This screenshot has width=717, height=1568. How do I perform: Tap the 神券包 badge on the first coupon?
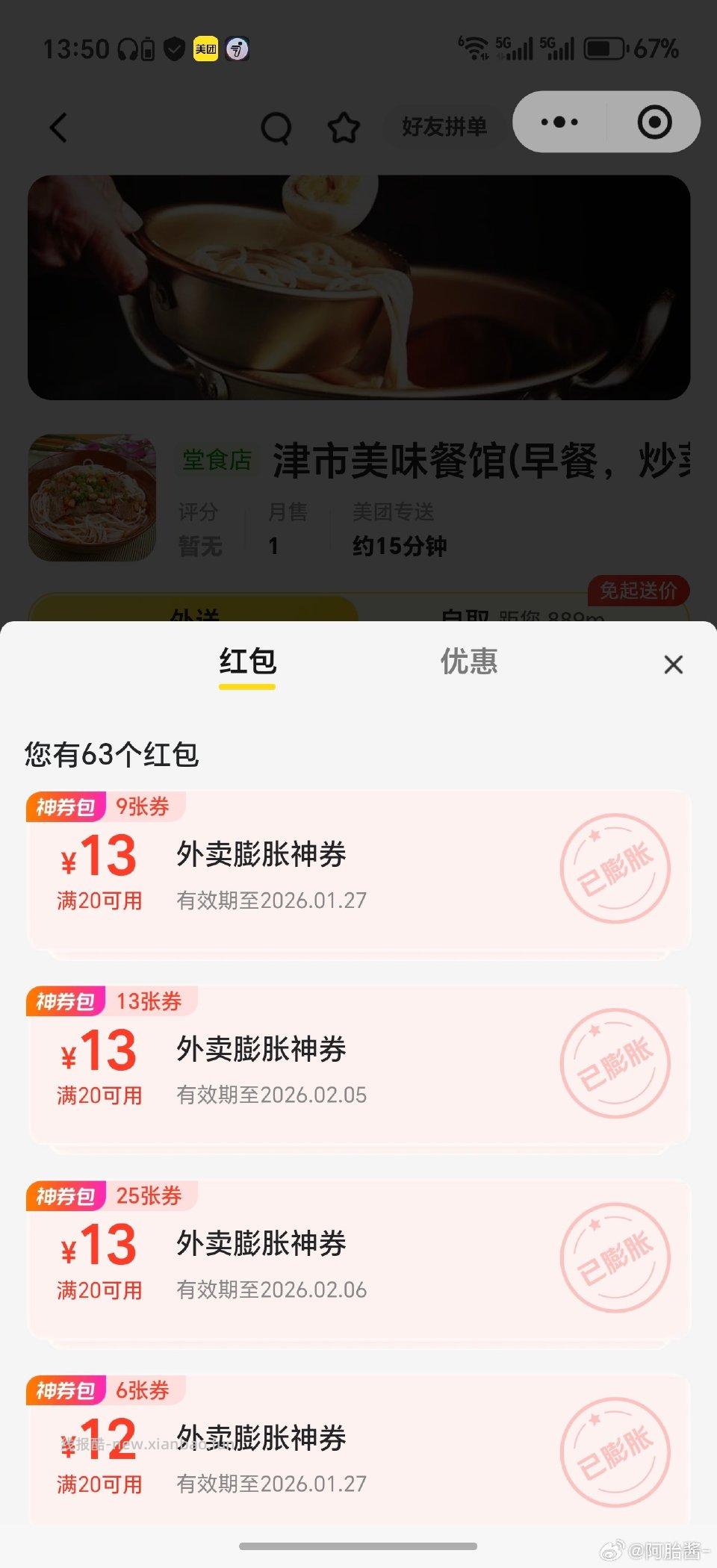[64, 807]
